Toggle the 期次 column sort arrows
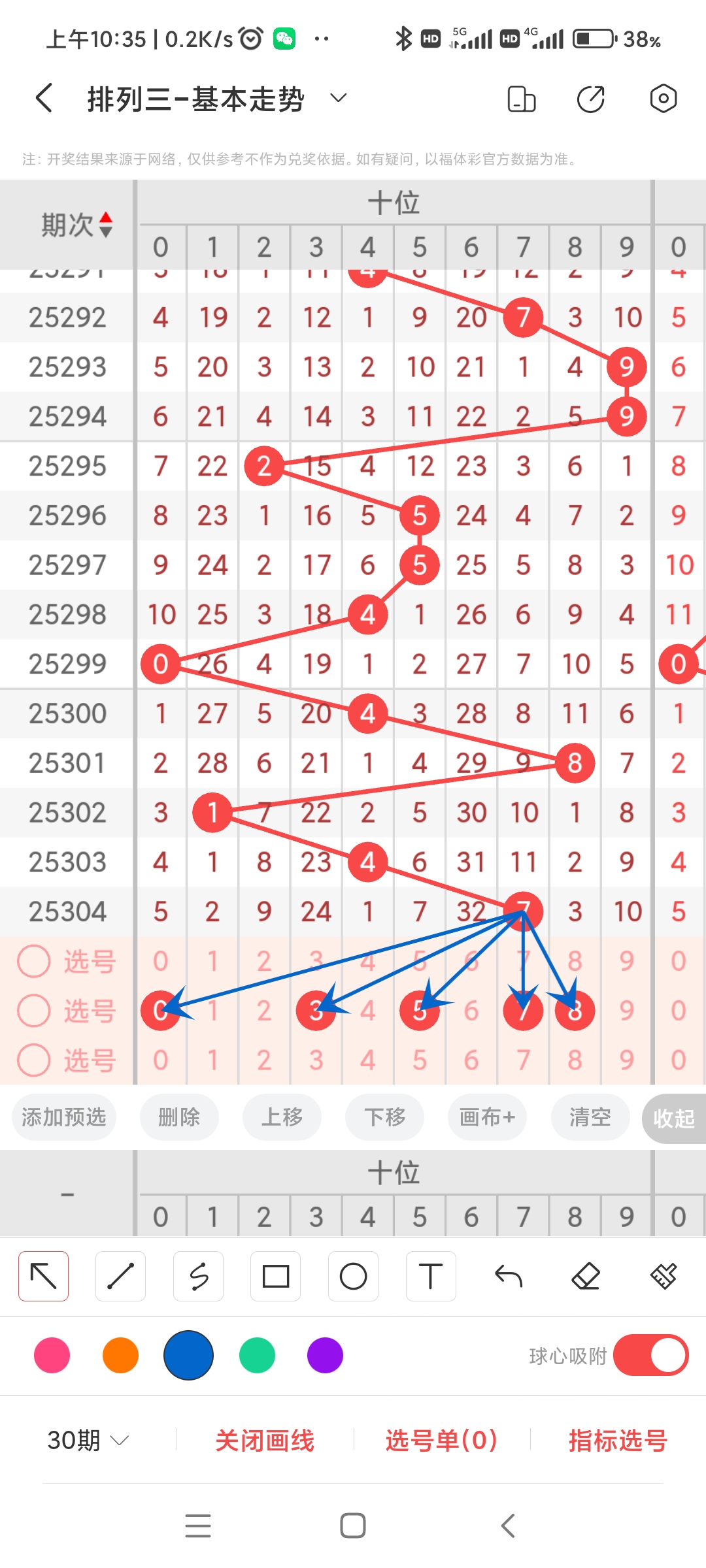 click(x=107, y=223)
